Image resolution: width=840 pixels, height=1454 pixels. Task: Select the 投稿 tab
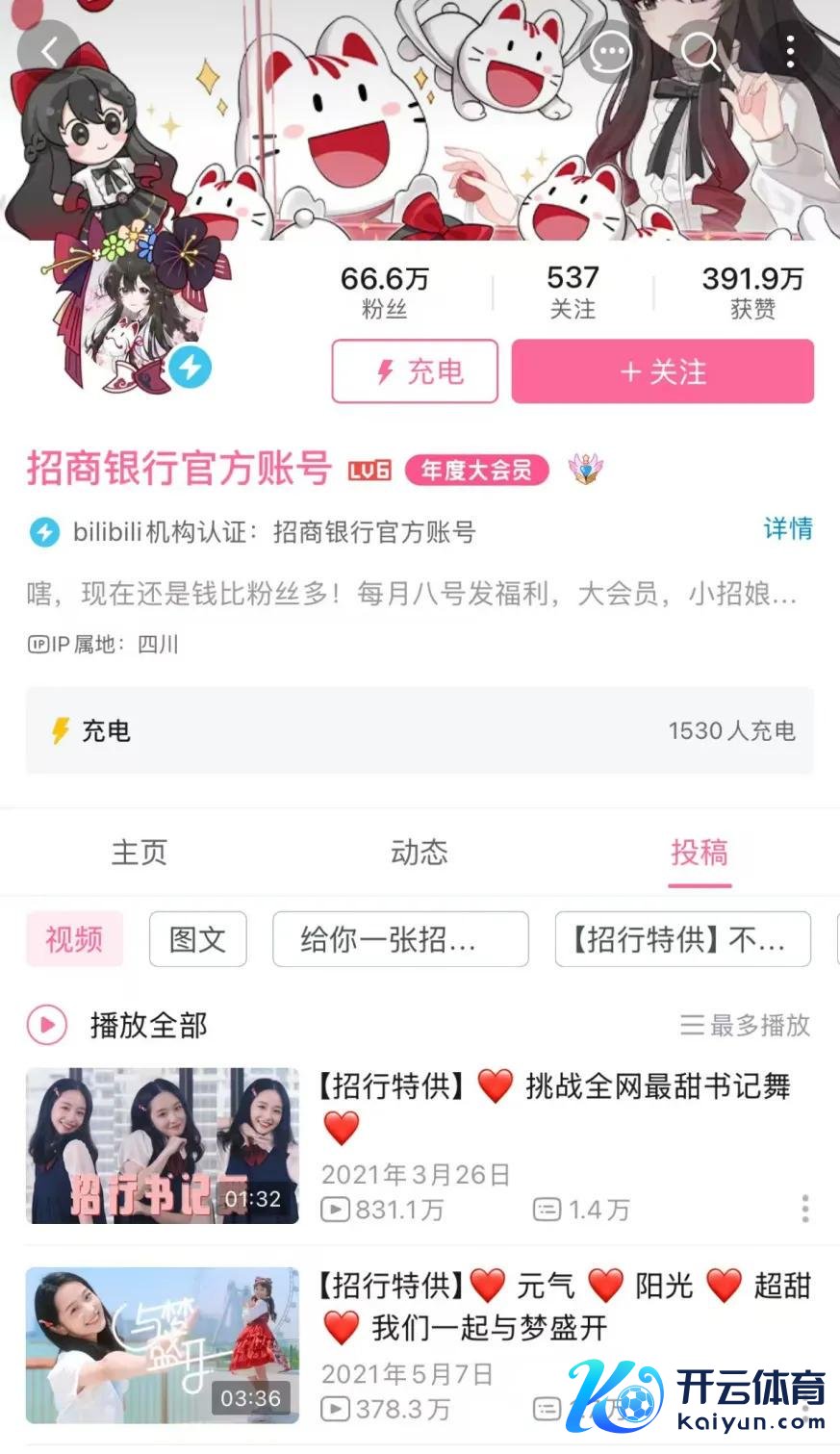[700, 853]
